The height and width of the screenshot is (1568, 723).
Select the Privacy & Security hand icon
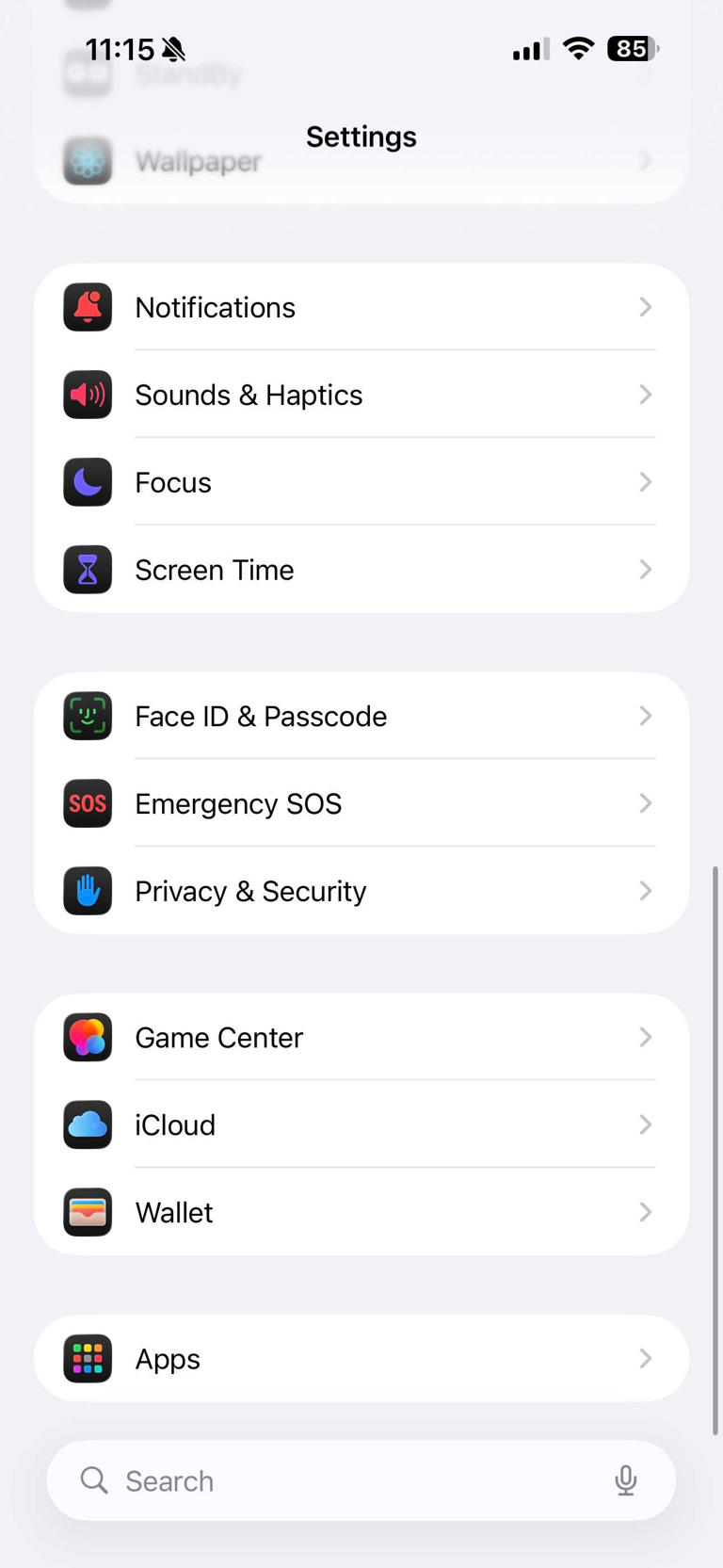(87, 891)
